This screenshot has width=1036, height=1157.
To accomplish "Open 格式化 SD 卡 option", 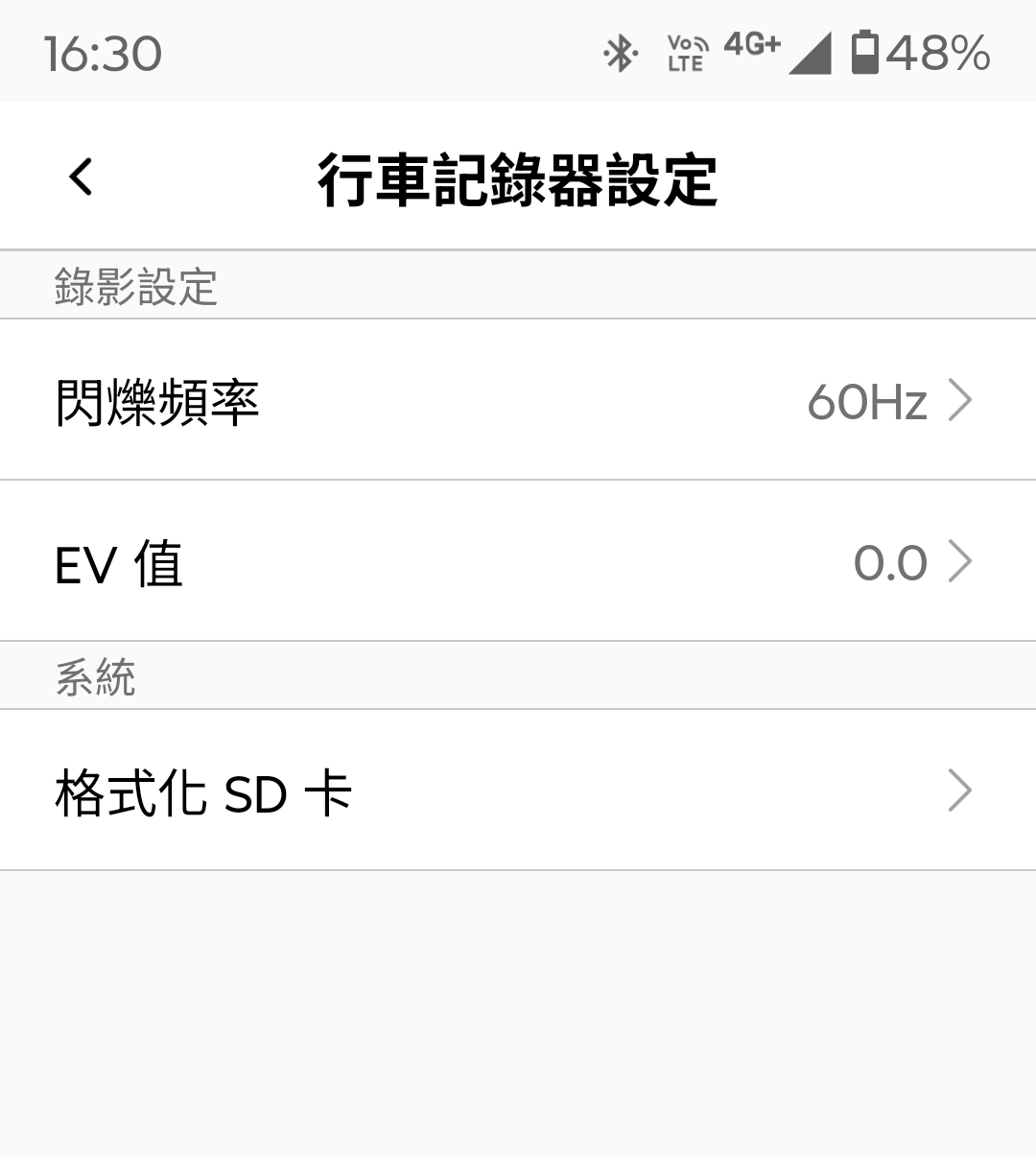I will click(x=516, y=791).
